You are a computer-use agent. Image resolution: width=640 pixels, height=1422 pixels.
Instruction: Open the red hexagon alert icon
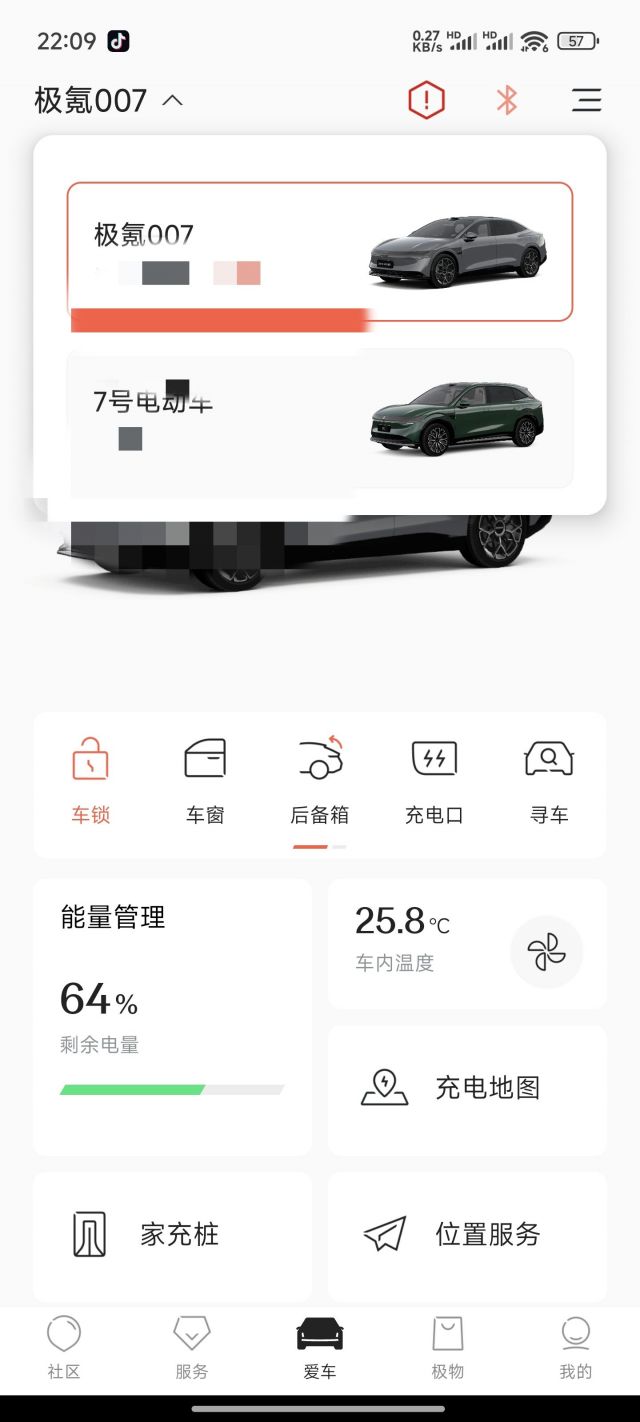pyautogui.click(x=426, y=100)
